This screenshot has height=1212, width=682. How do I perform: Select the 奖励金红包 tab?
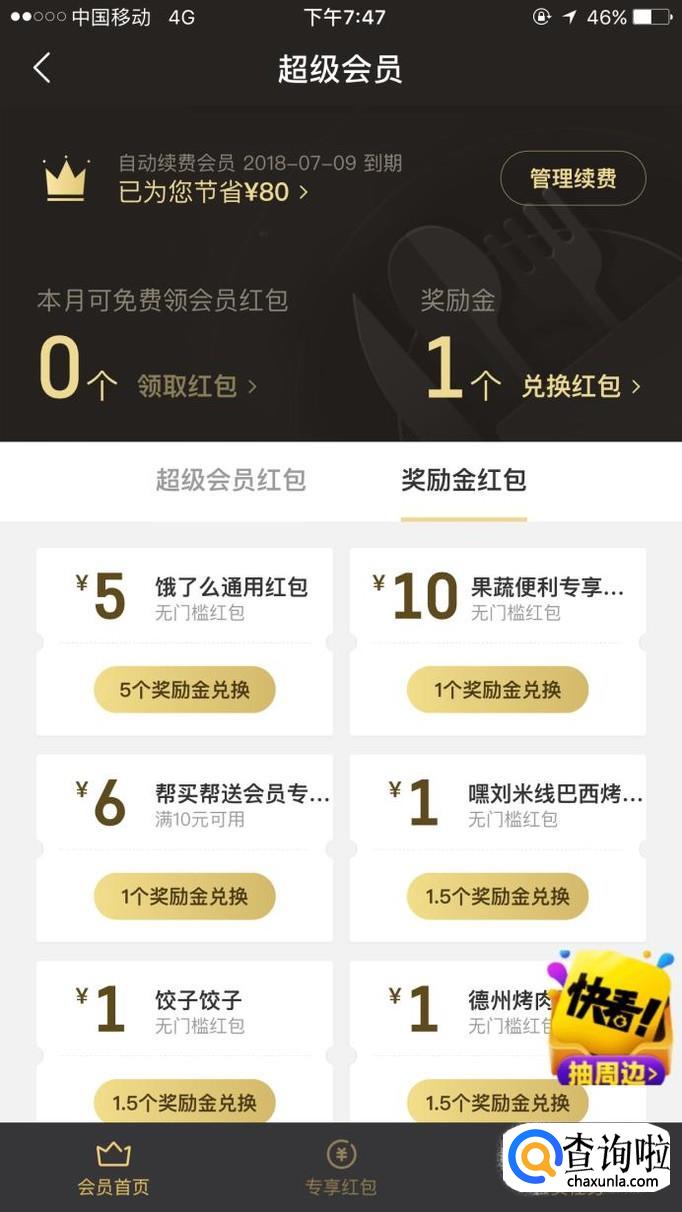(463, 480)
